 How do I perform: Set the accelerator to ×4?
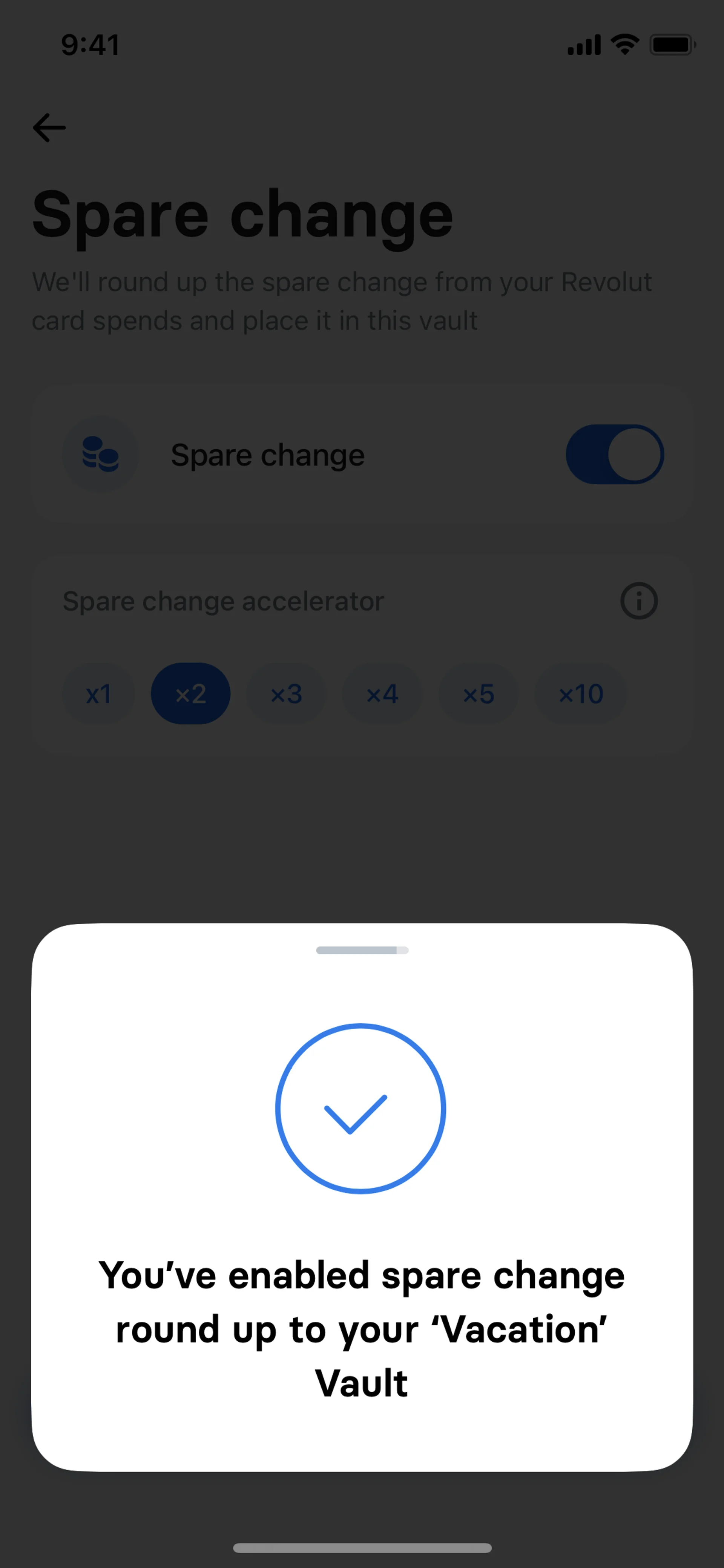click(382, 694)
